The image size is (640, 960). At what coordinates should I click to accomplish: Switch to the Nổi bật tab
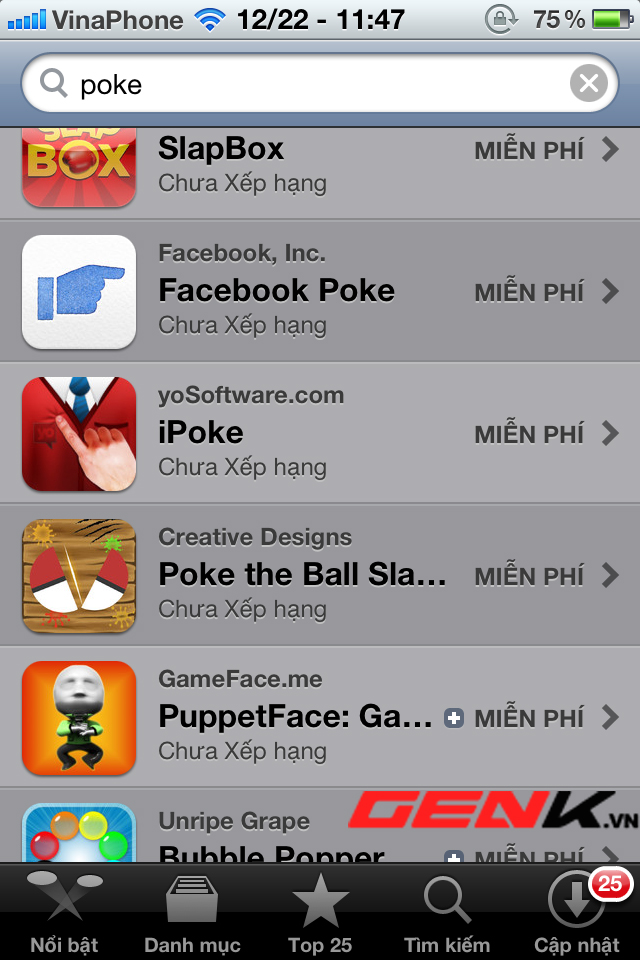(64, 912)
